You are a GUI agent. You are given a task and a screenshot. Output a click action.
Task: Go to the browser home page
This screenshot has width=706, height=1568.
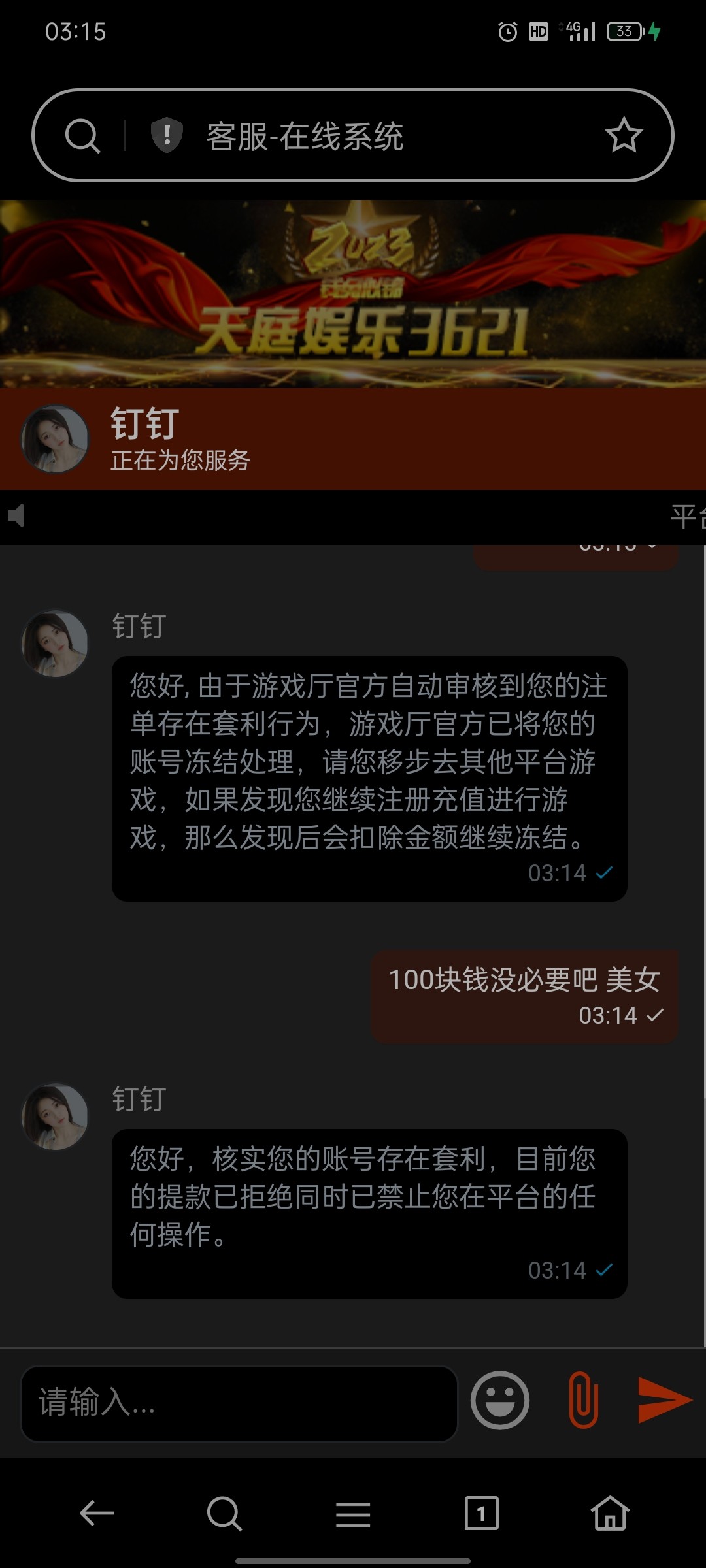[x=609, y=1513]
